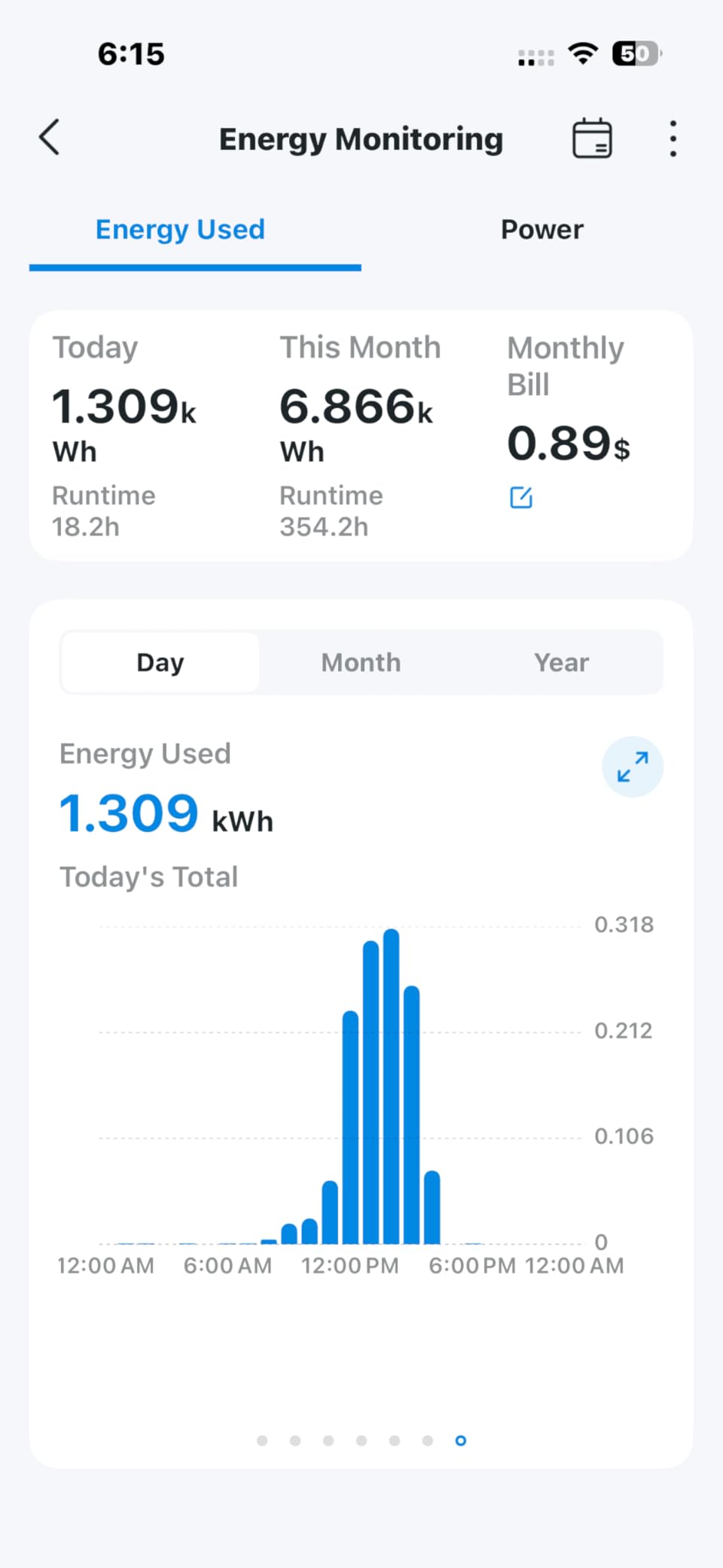Show the Day energy chart

pos(160,663)
